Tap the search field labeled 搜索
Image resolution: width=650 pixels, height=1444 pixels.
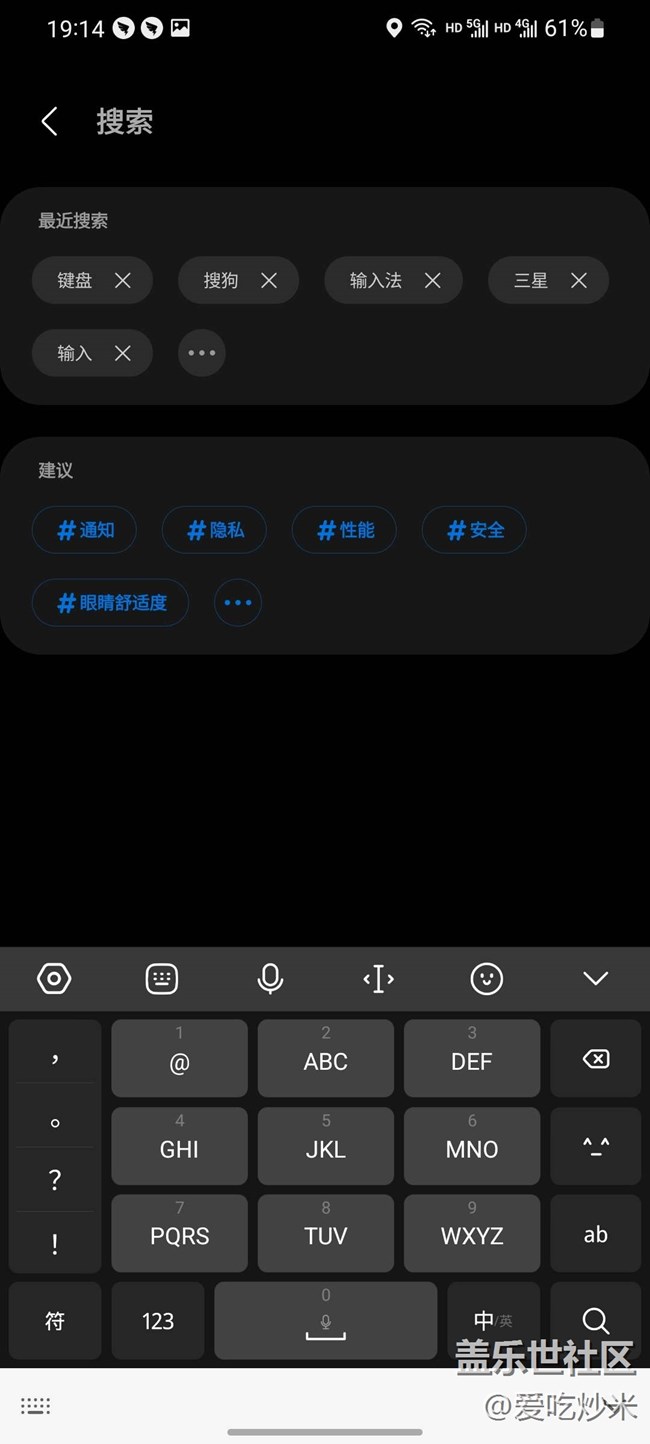300,122
